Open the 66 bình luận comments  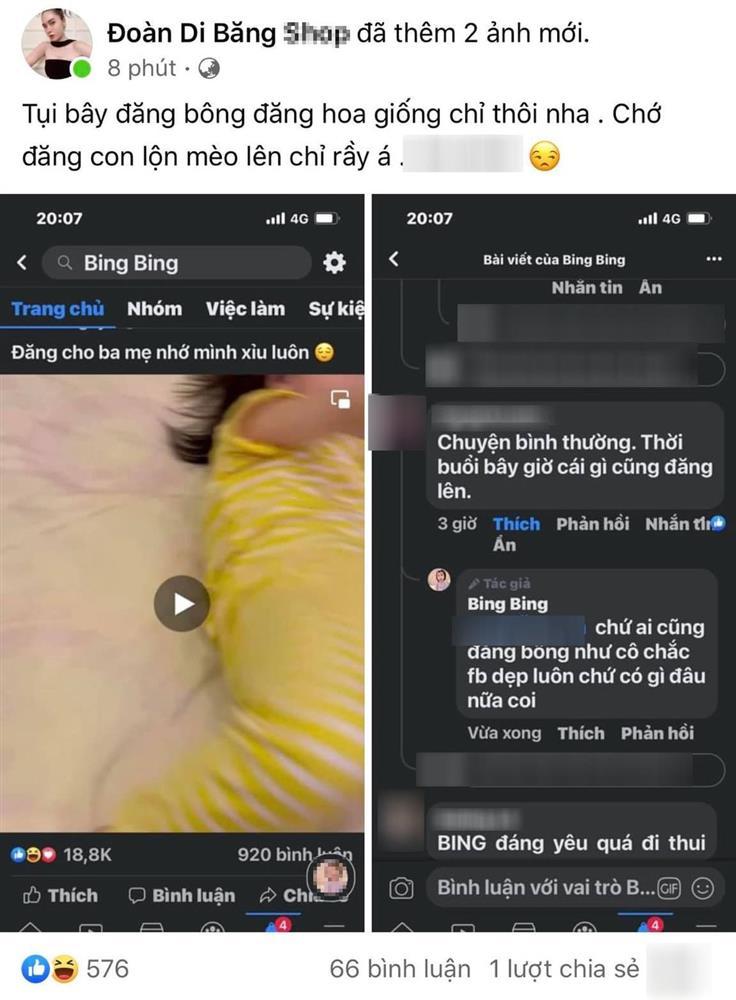tap(400, 968)
